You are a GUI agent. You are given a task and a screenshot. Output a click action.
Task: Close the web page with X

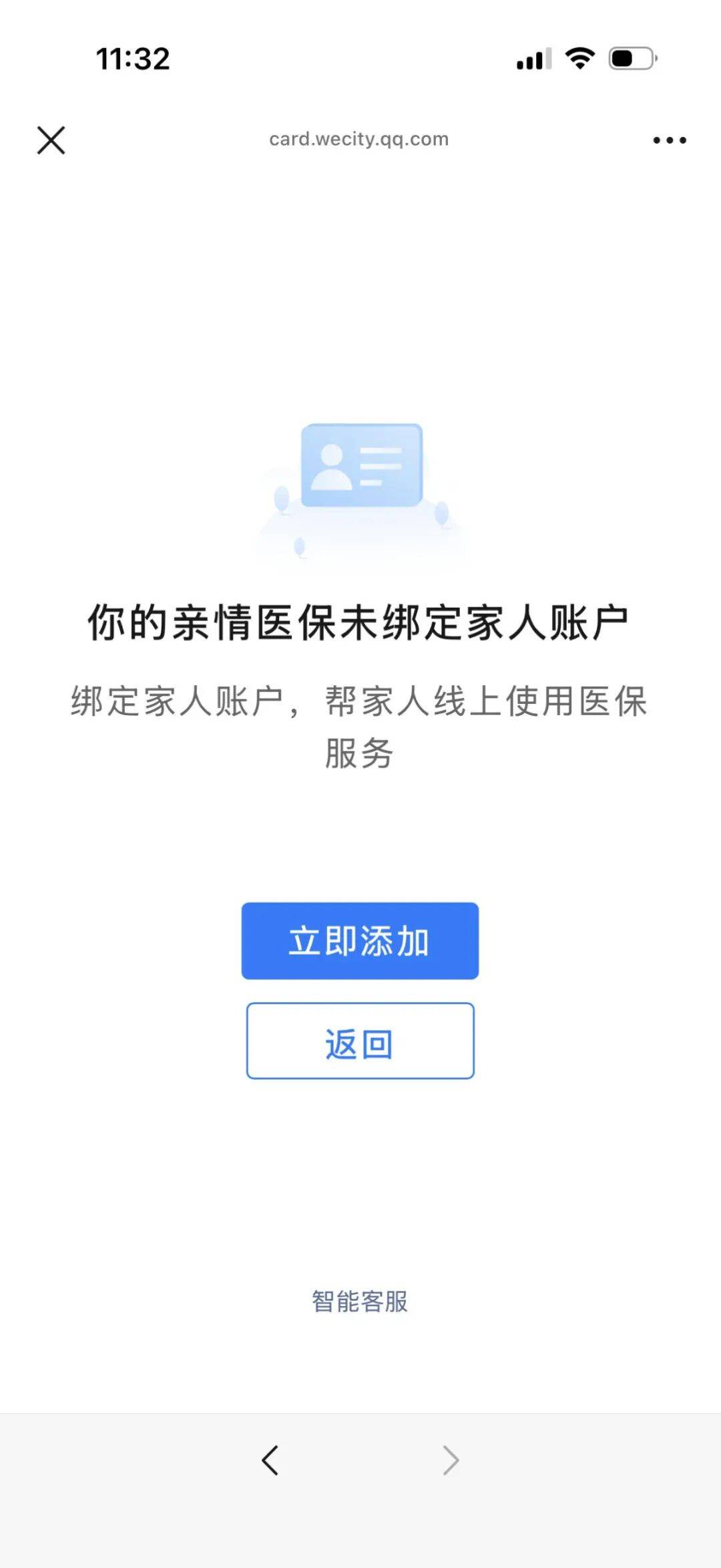click(51, 140)
